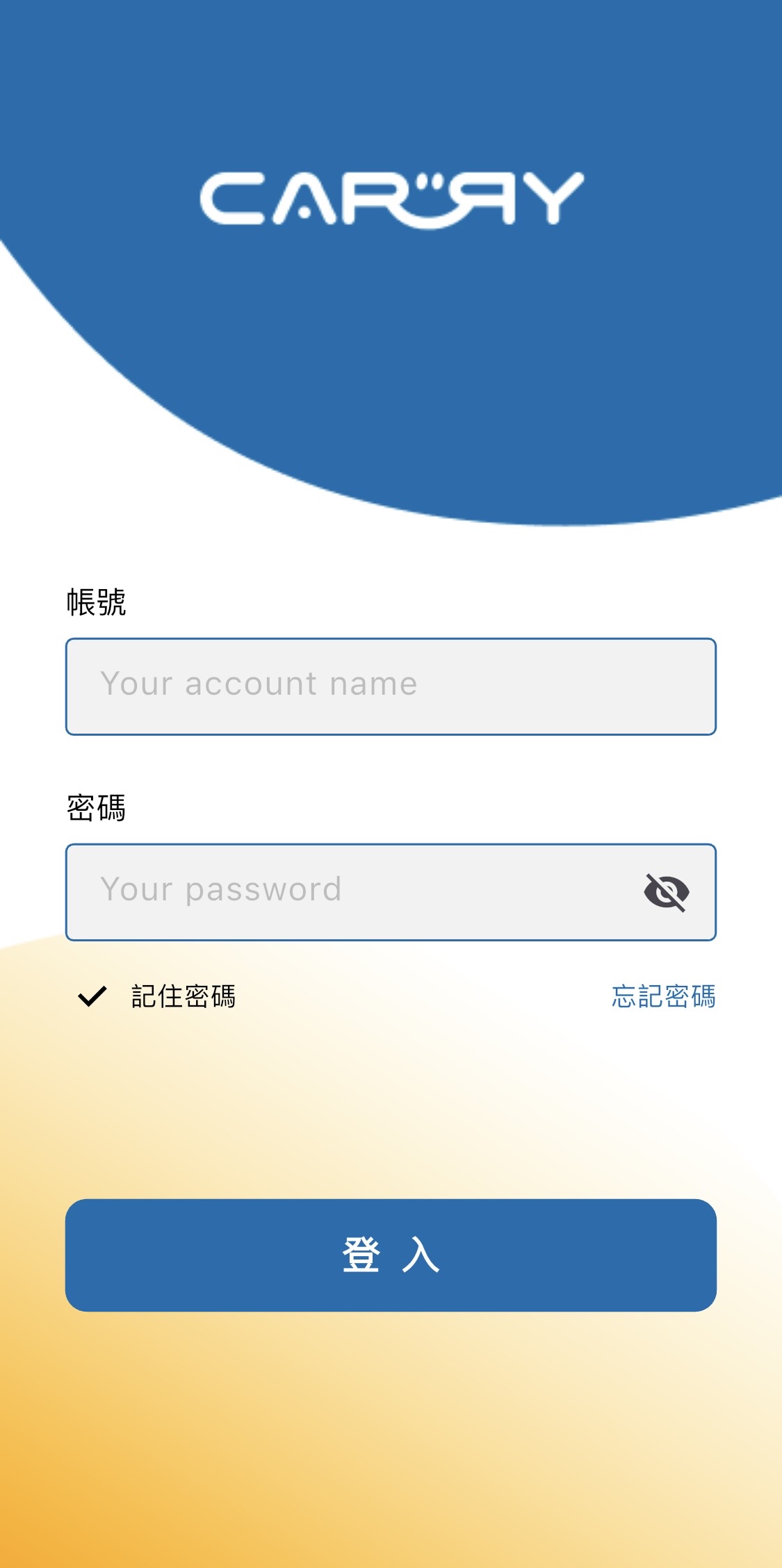Click the 密碼 field label
The width and height of the screenshot is (782, 1568).
coord(97,809)
